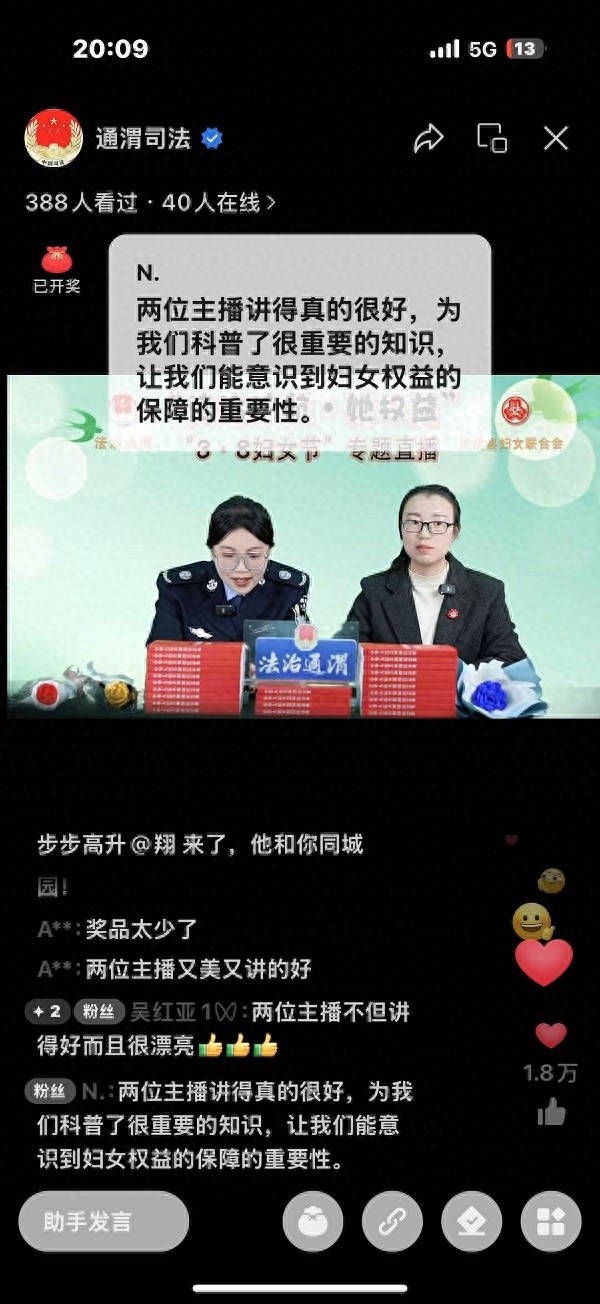The height and width of the screenshot is (1304, 600).
Task: Like the stream with the thumbs-up
Action: pyautogui.click(x=551, y=1112)
